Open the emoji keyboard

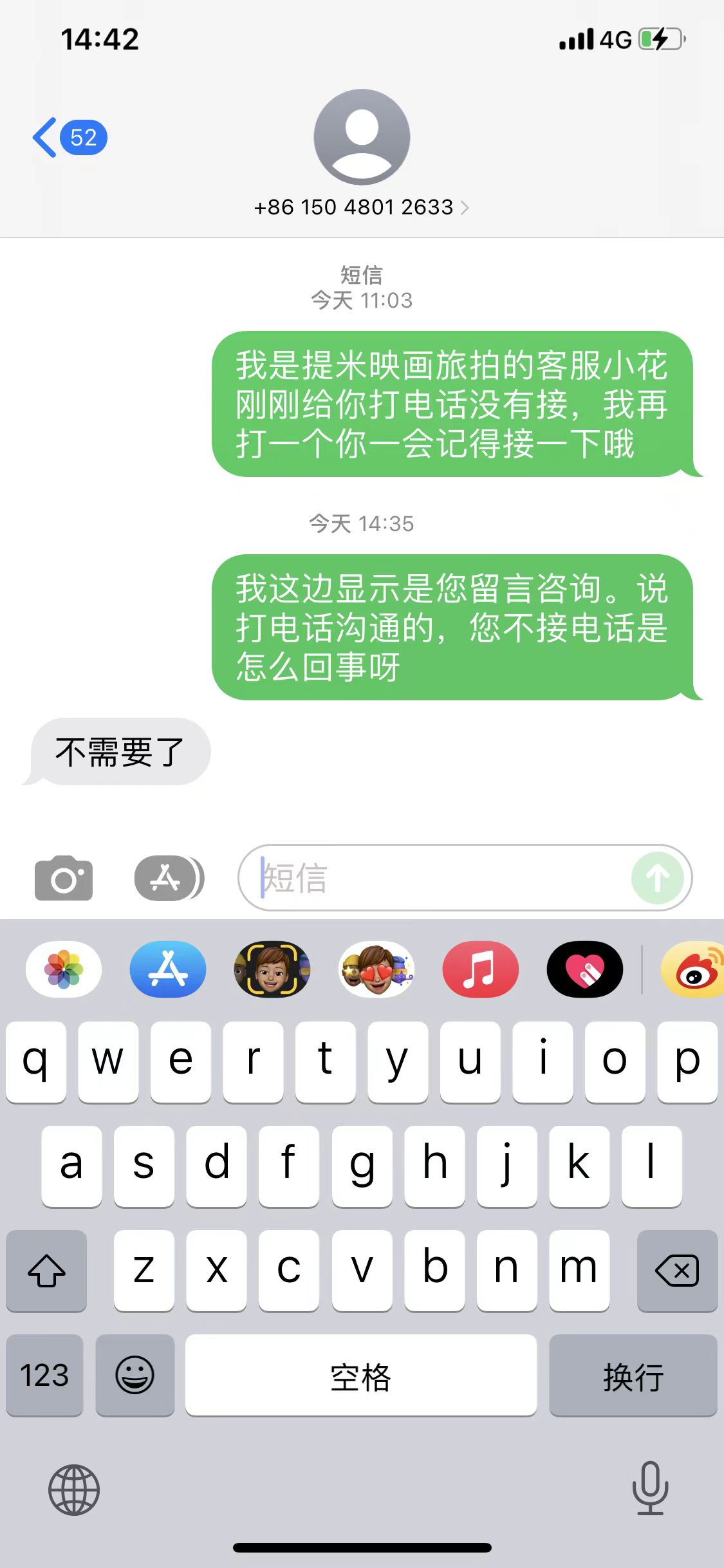135,1376
